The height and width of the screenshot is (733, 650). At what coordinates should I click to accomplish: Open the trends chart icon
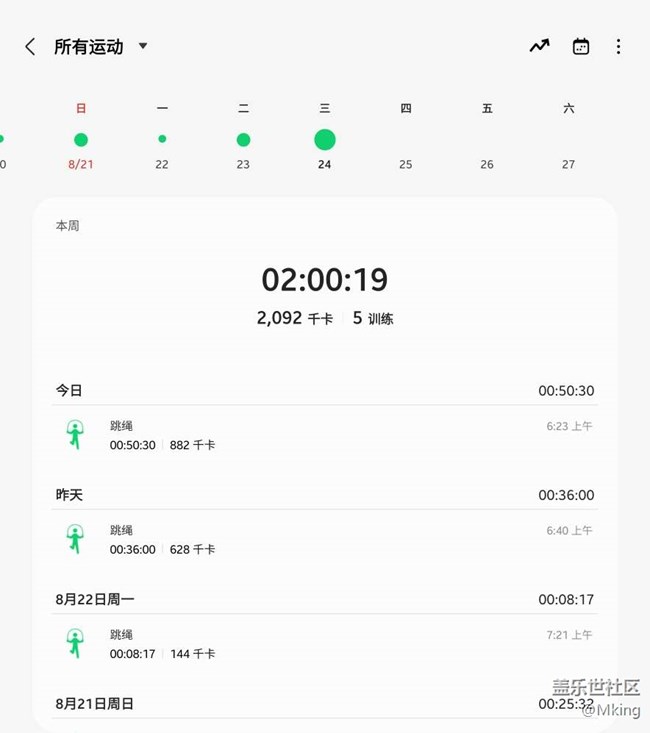pos(539,46)
